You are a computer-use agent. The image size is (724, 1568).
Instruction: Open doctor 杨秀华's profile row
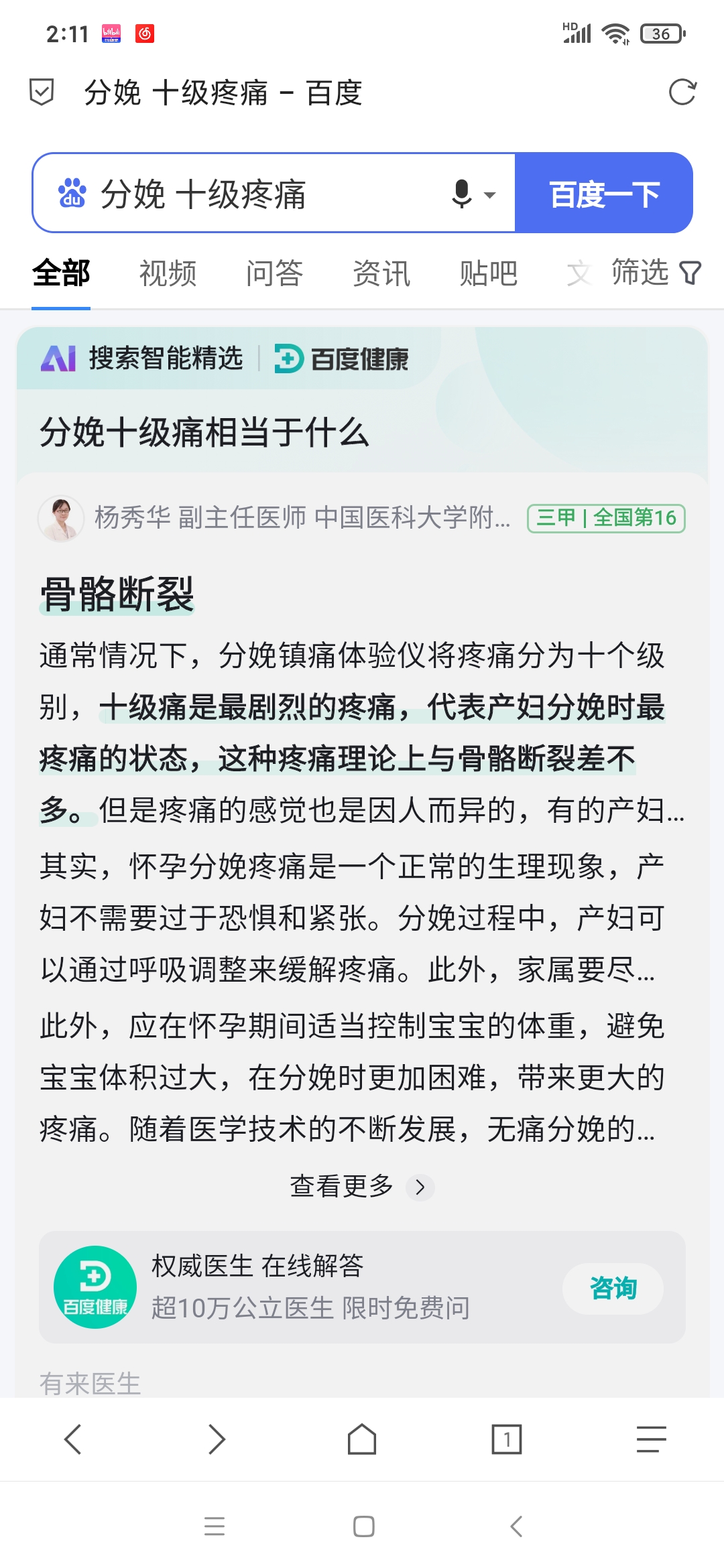(302, 517)
